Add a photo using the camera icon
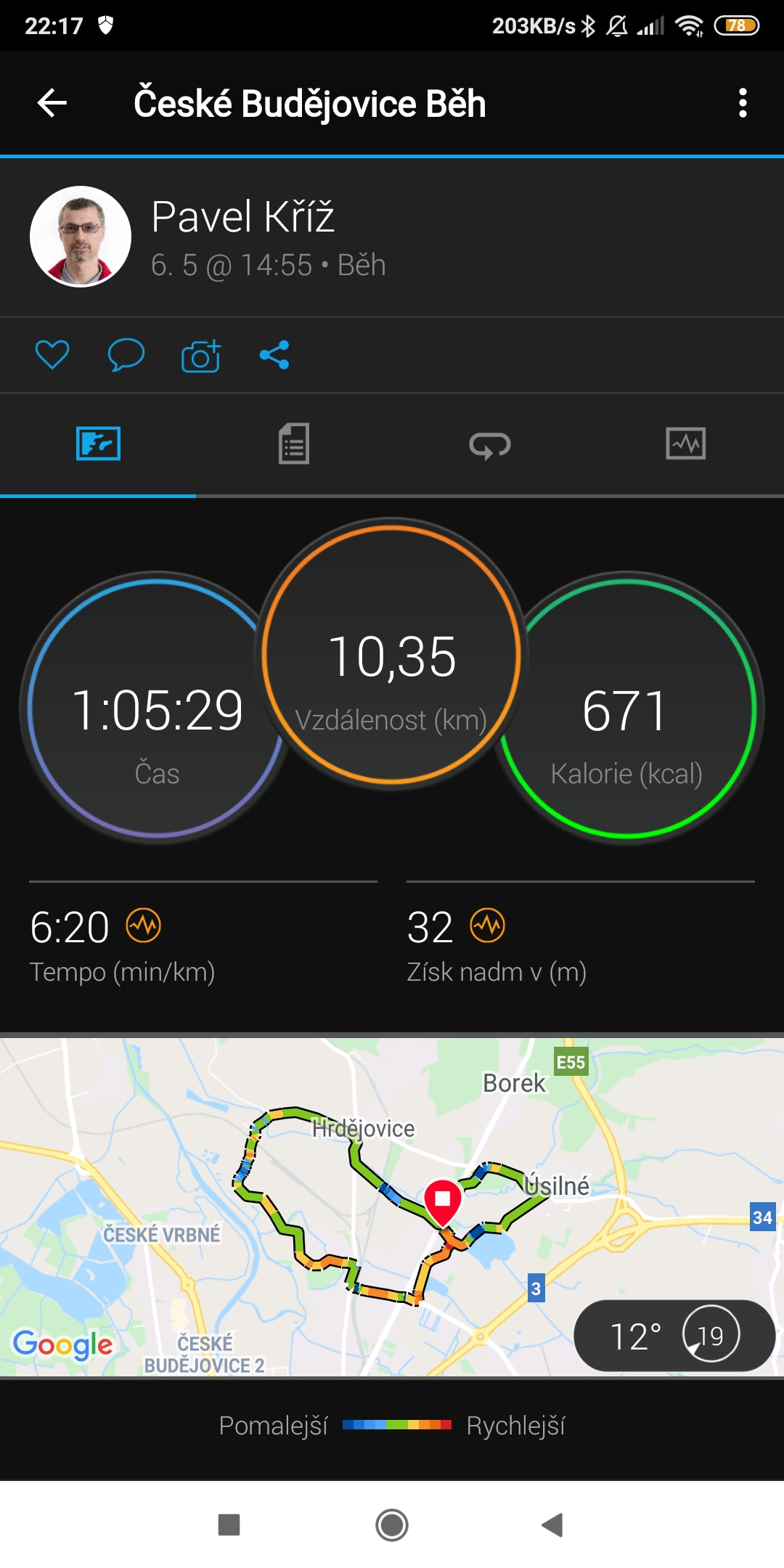Viewport: 784px width, 1568px height. click(201, 355)
